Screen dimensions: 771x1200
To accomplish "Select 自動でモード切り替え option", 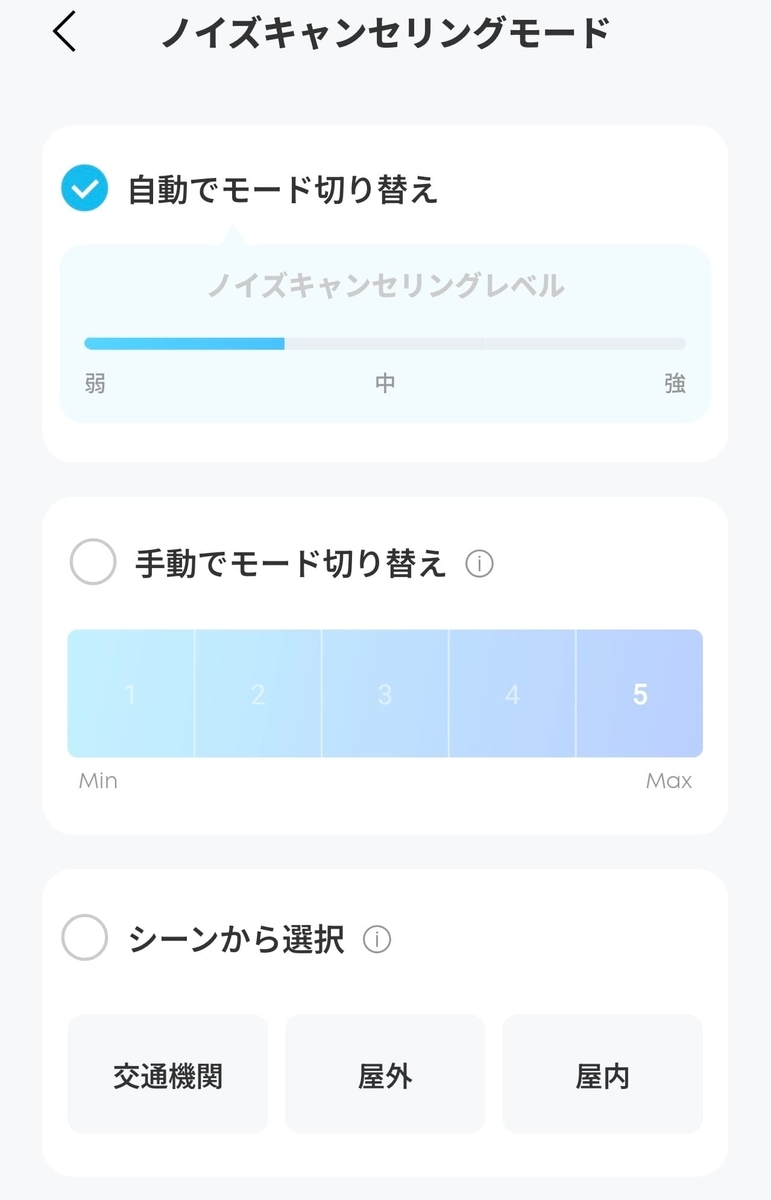I will (x=84, y=188).
